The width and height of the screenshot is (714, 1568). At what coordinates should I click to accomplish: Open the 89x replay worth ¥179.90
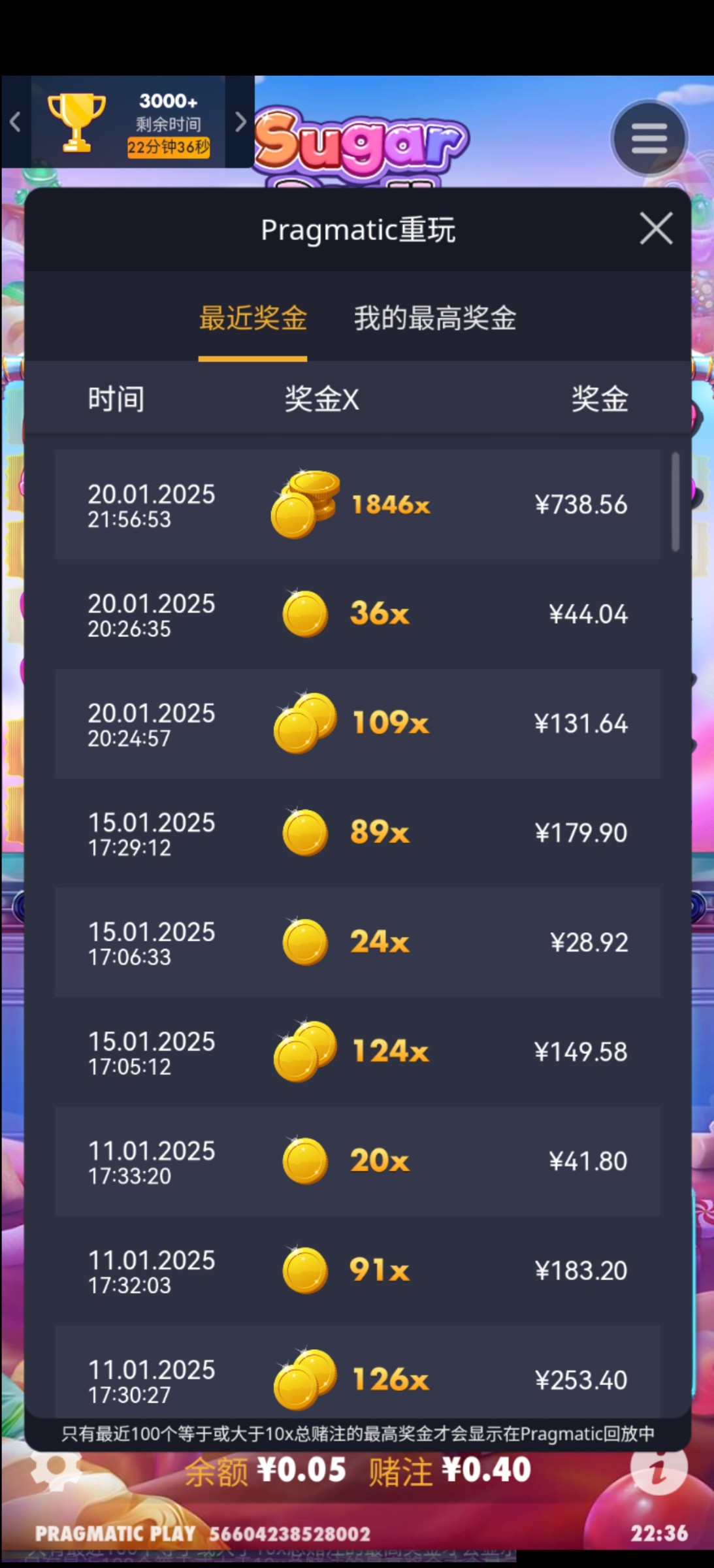click(x=357, y=832)
